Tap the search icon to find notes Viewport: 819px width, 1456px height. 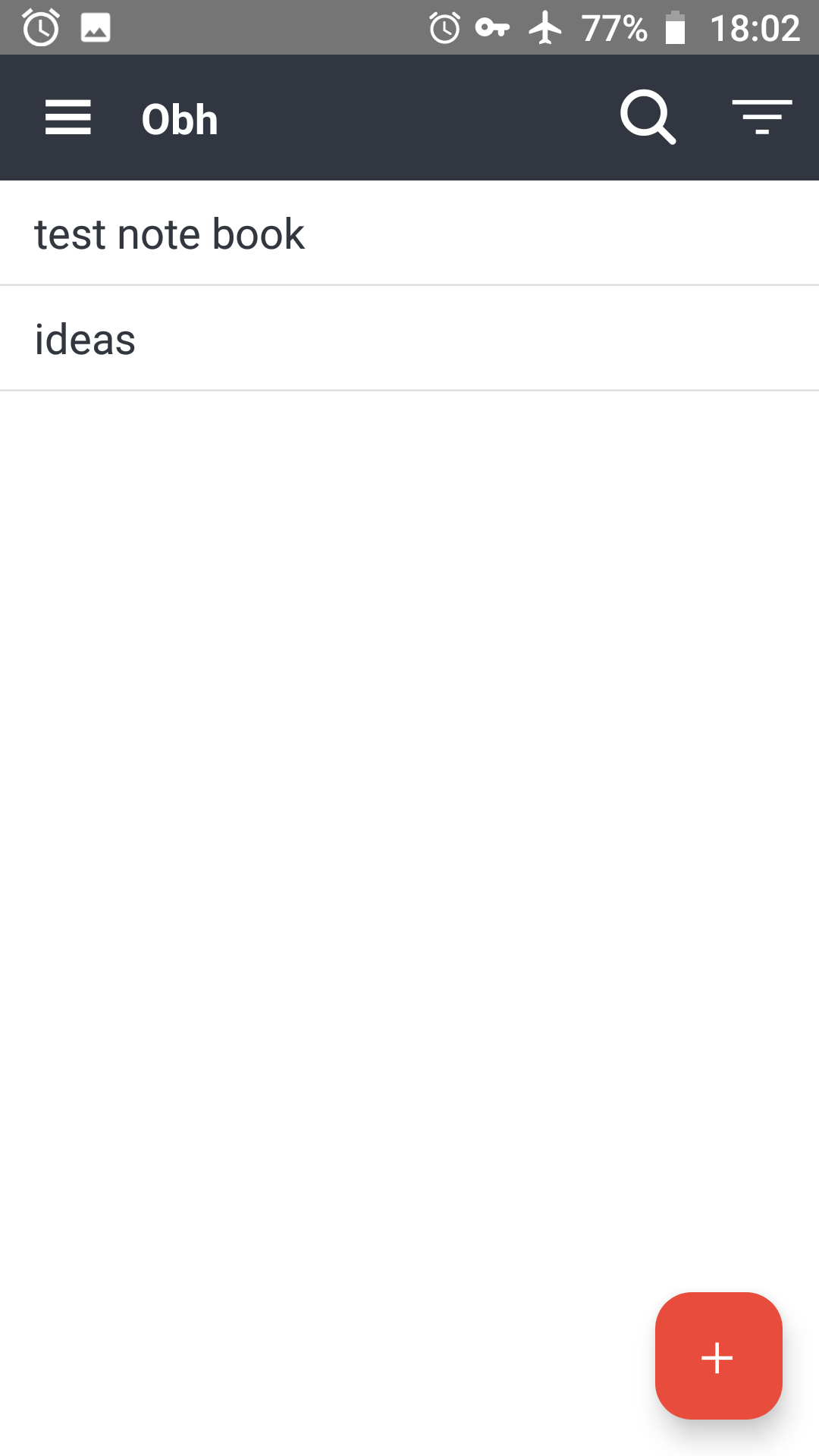tap(648, 118)
